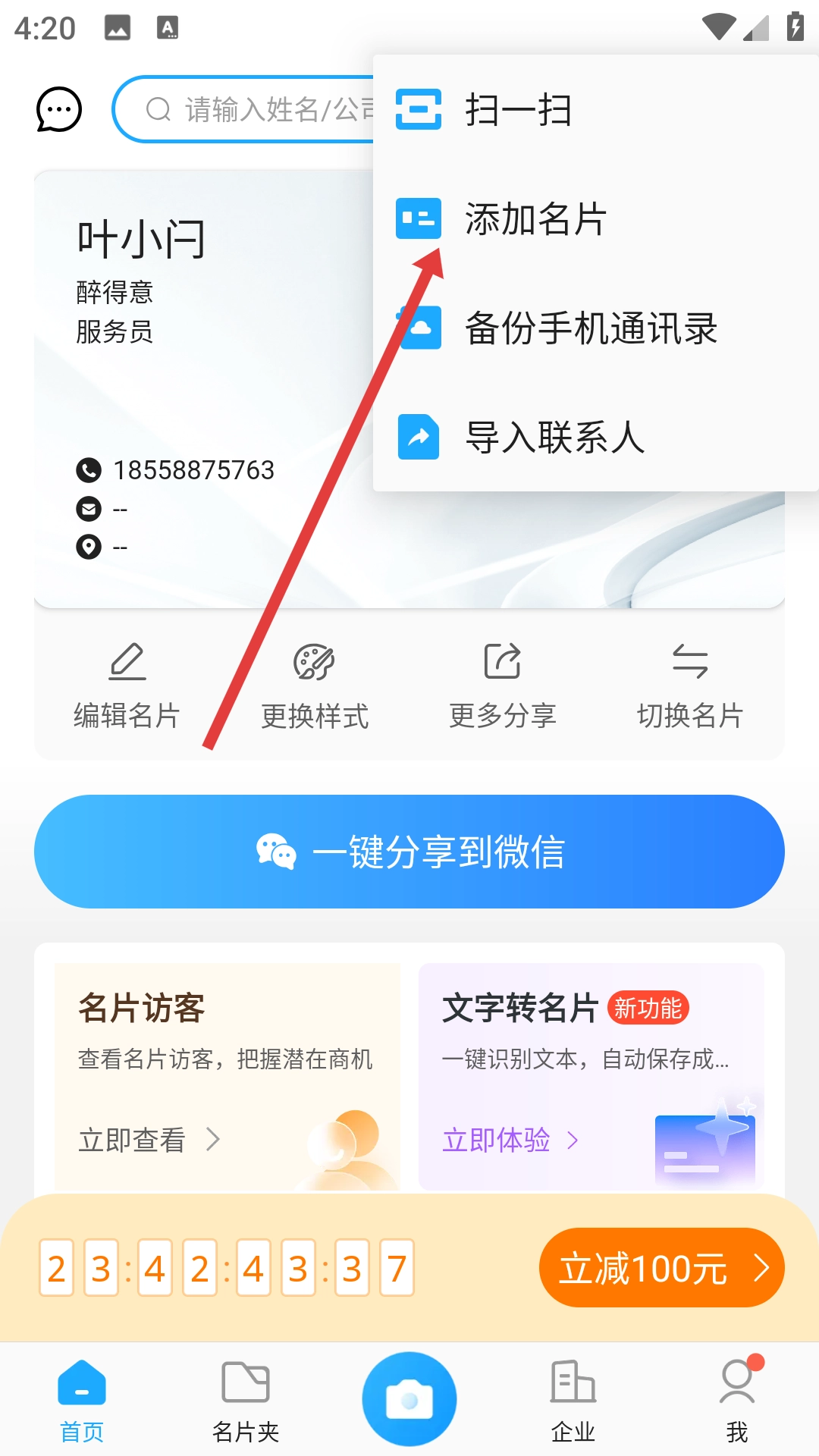Image resolution: width=819 pixels, height=1456 pixels.
Task: Open 导入联系人 from the menu
Action: [x=554, y=438]
